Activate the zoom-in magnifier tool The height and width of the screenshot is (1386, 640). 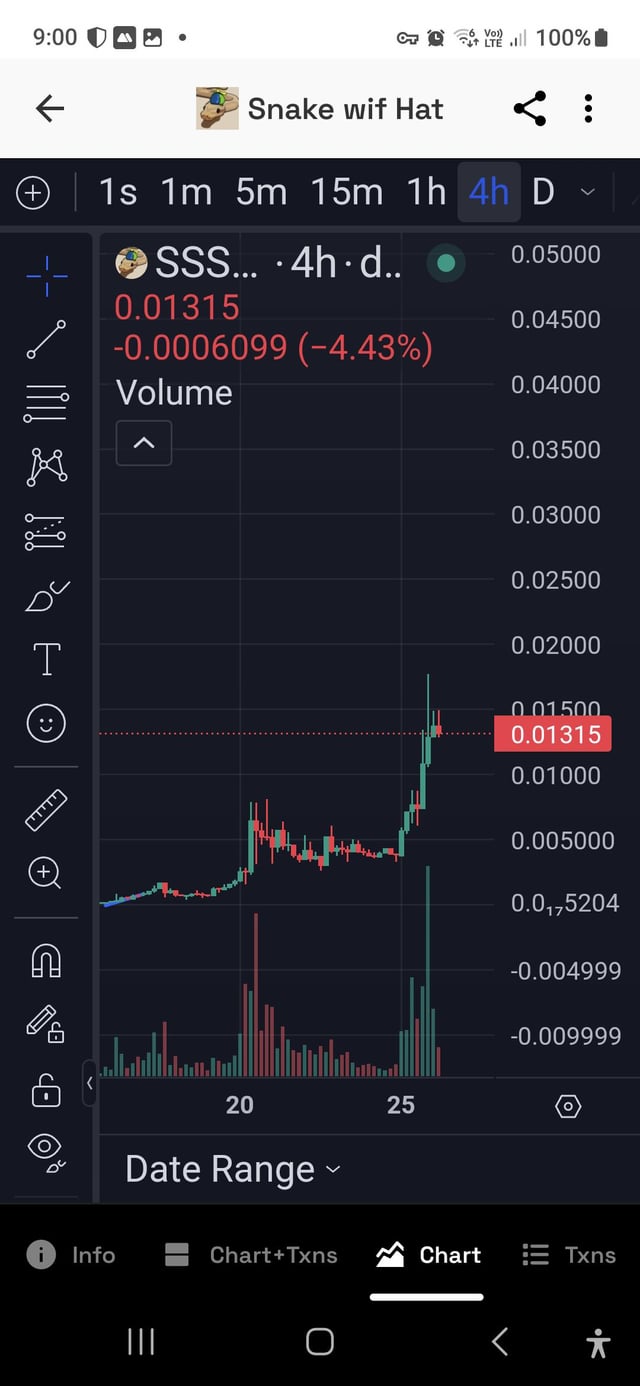point(46,873)
